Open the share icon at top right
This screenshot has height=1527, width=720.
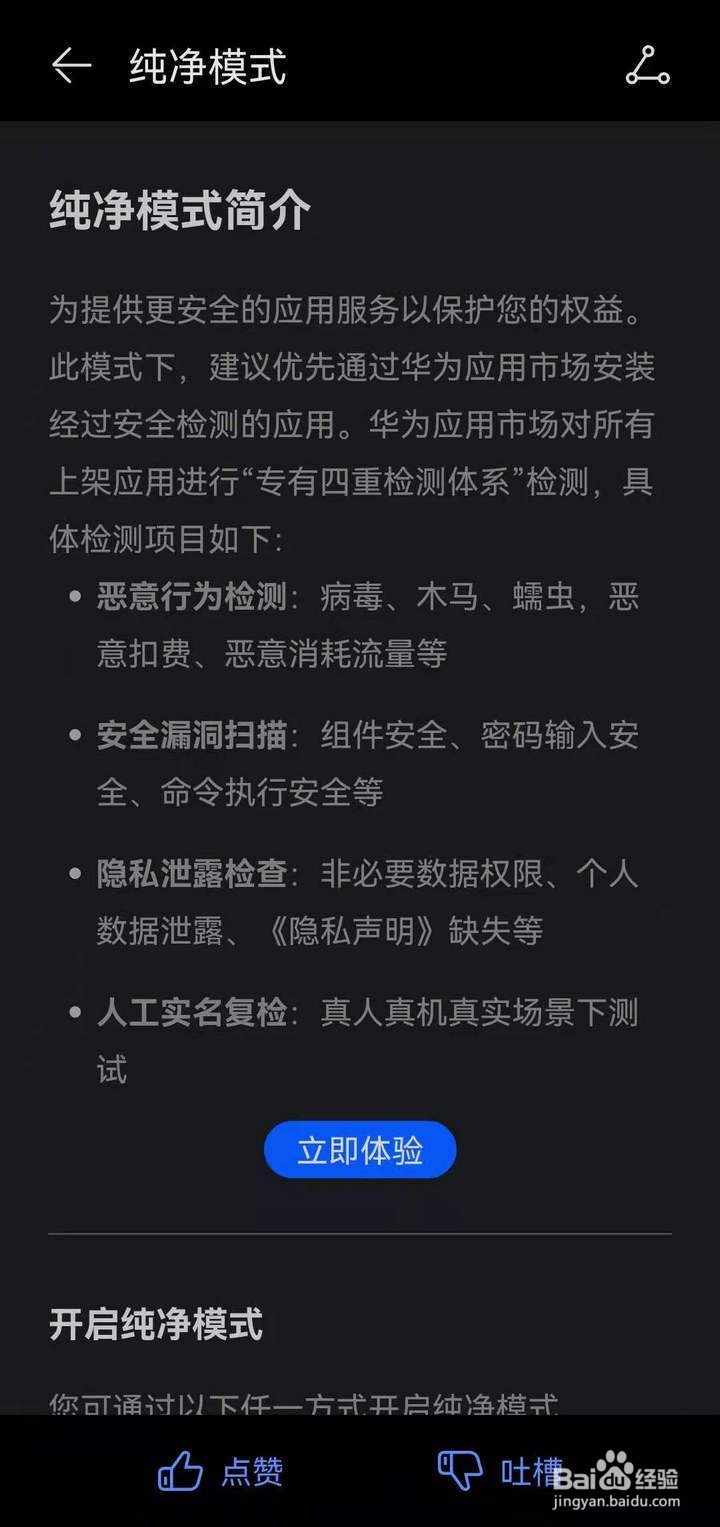tap(647, 66)
